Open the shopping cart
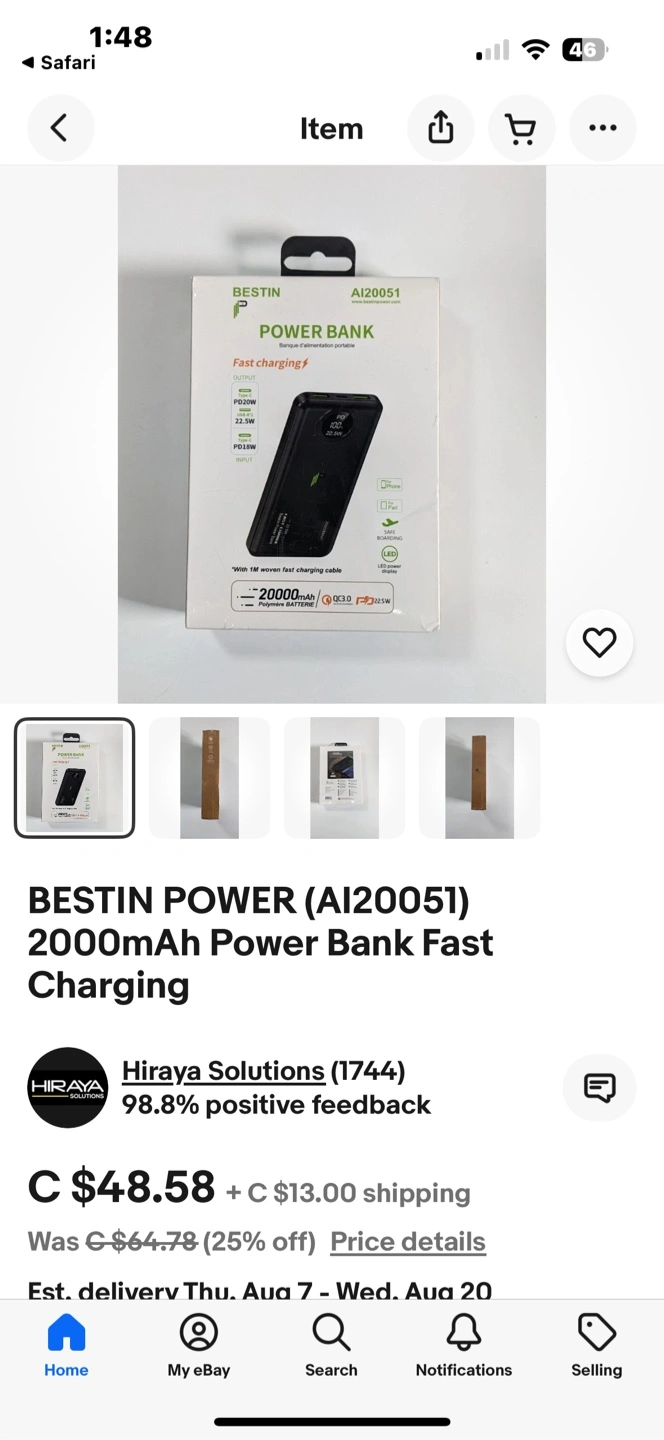 (521, 128)
